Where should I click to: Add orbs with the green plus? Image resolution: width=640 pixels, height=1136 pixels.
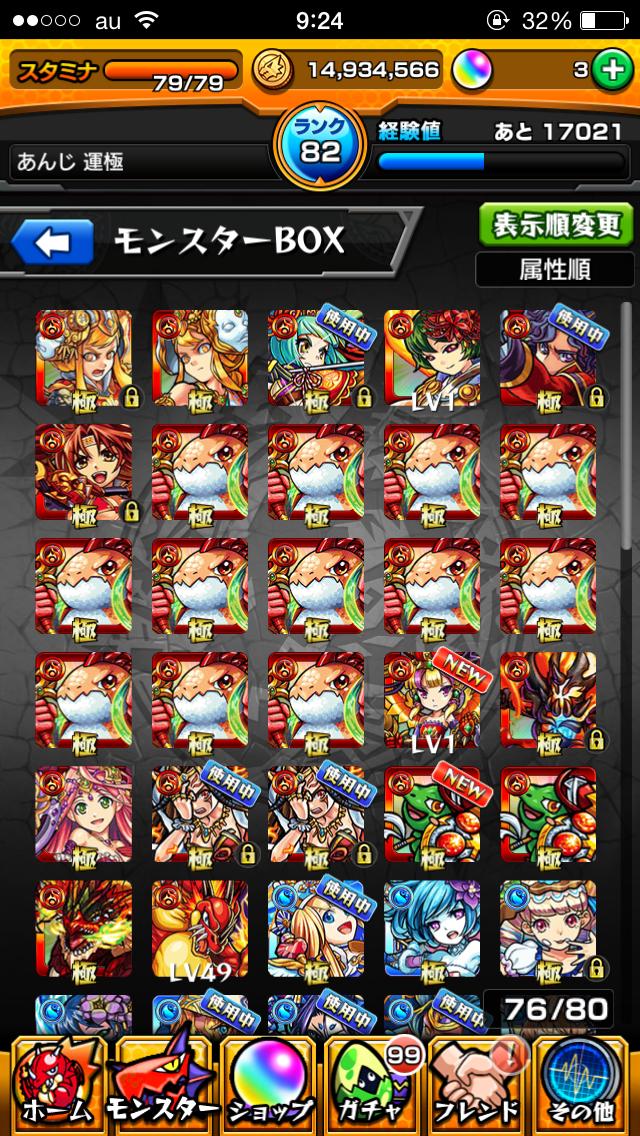click(608, 70)
